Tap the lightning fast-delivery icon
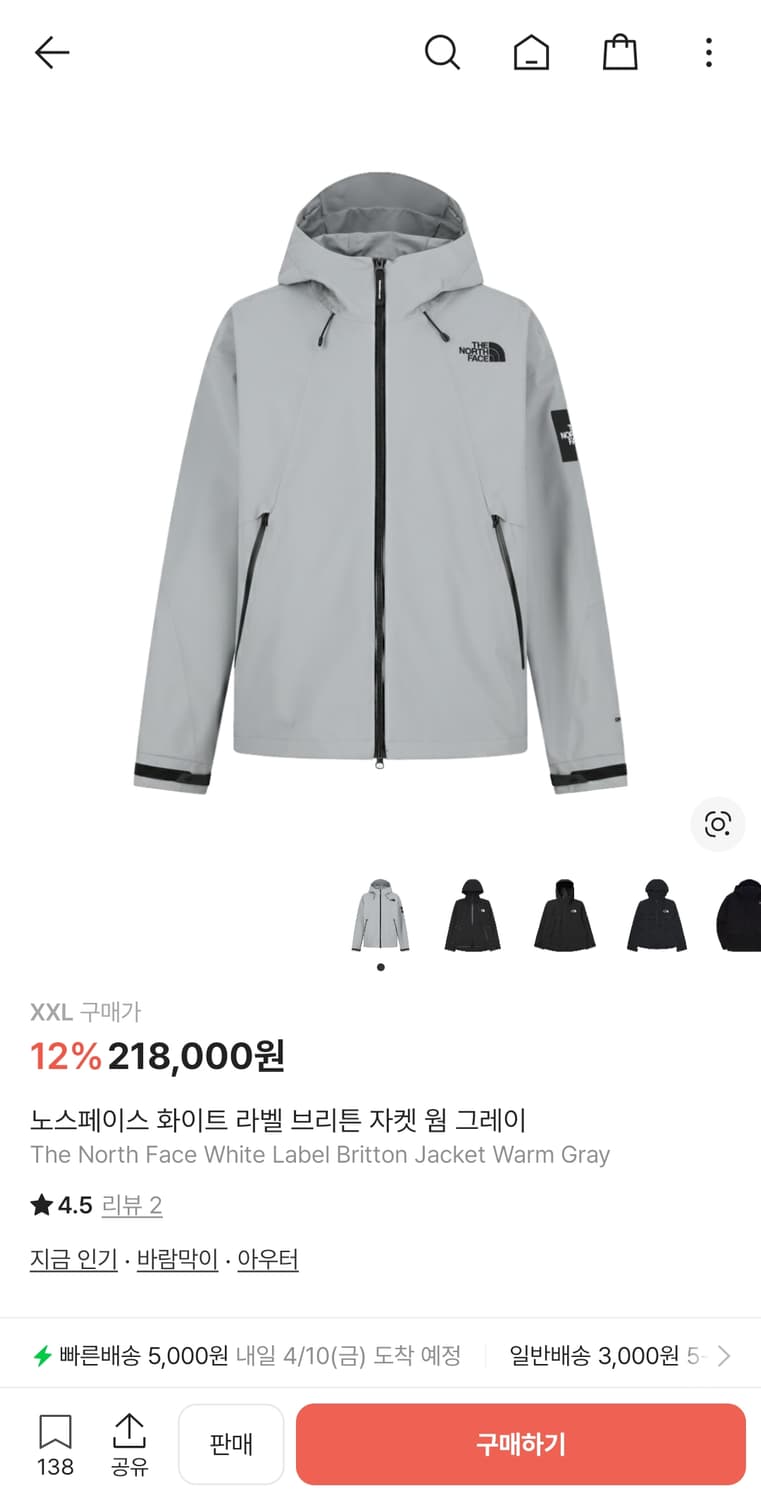The width and height of the screenshot is (761, 1500). point(40,1354)
